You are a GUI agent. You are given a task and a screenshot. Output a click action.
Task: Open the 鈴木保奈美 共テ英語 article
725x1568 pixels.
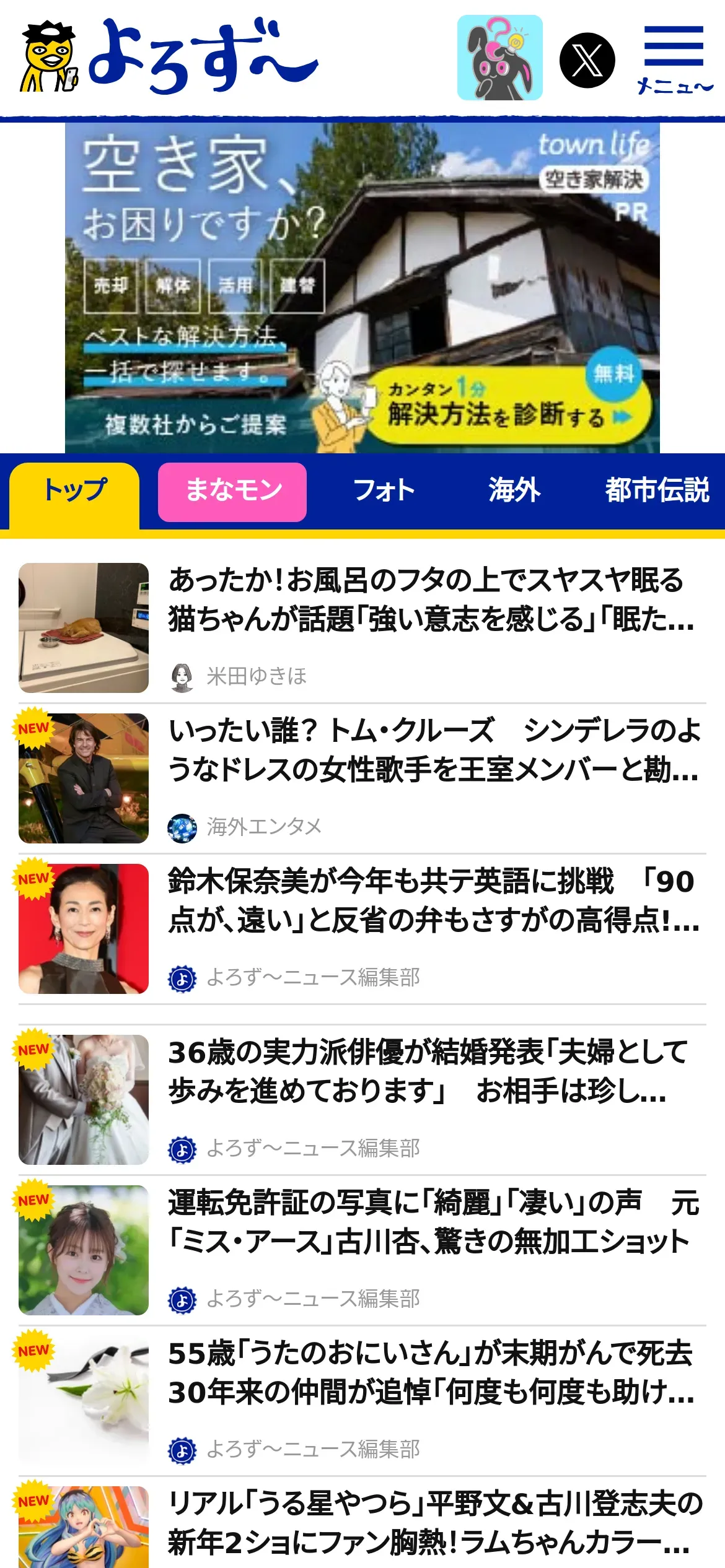click(x=434, y=901)
